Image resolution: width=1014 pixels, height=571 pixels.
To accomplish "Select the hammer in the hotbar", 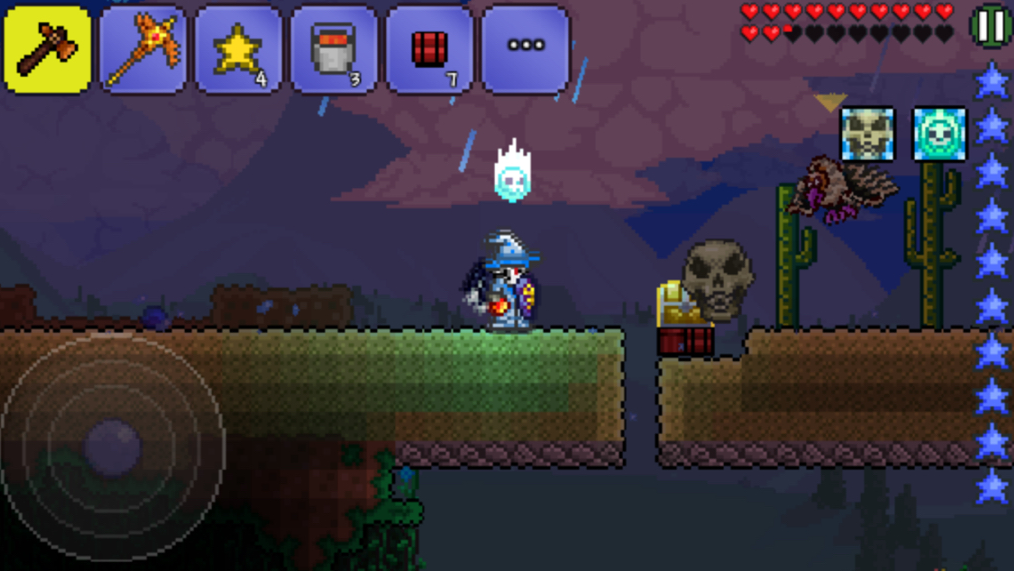I will [x=47, y=49].
